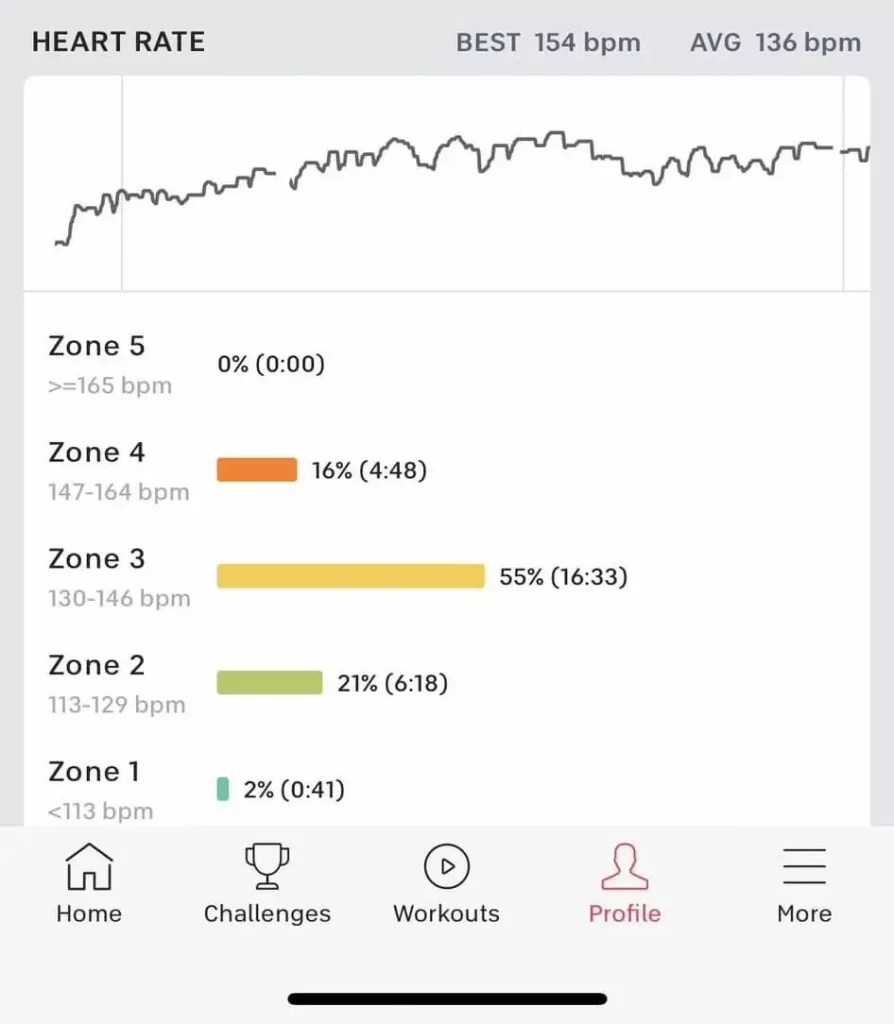Tap the Zone 4 orange progress bar
The width and height of the screenshot is (894, 1024).
pyautogui.click(x=256, y=468)
